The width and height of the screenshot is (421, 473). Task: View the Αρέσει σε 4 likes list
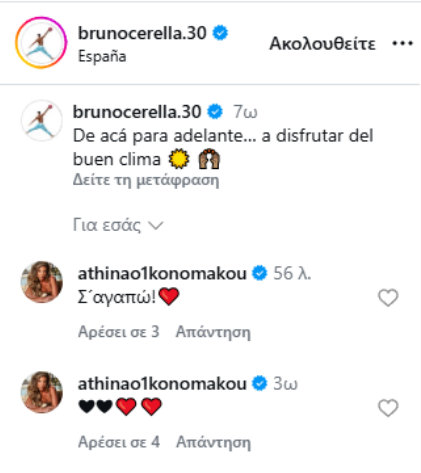tap(119, 442)
